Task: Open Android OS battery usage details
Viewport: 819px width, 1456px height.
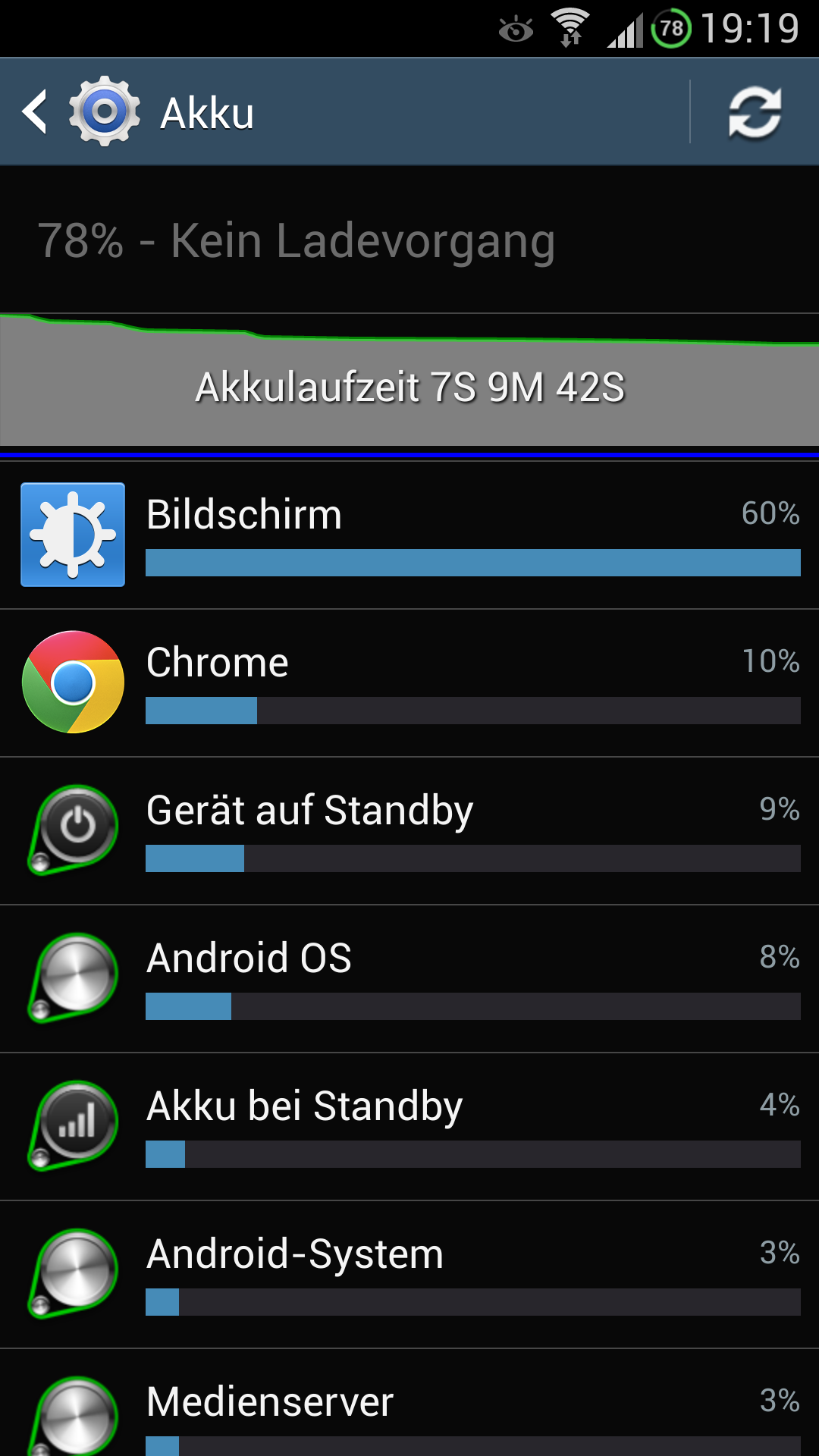Action: [x=409, y=979]
